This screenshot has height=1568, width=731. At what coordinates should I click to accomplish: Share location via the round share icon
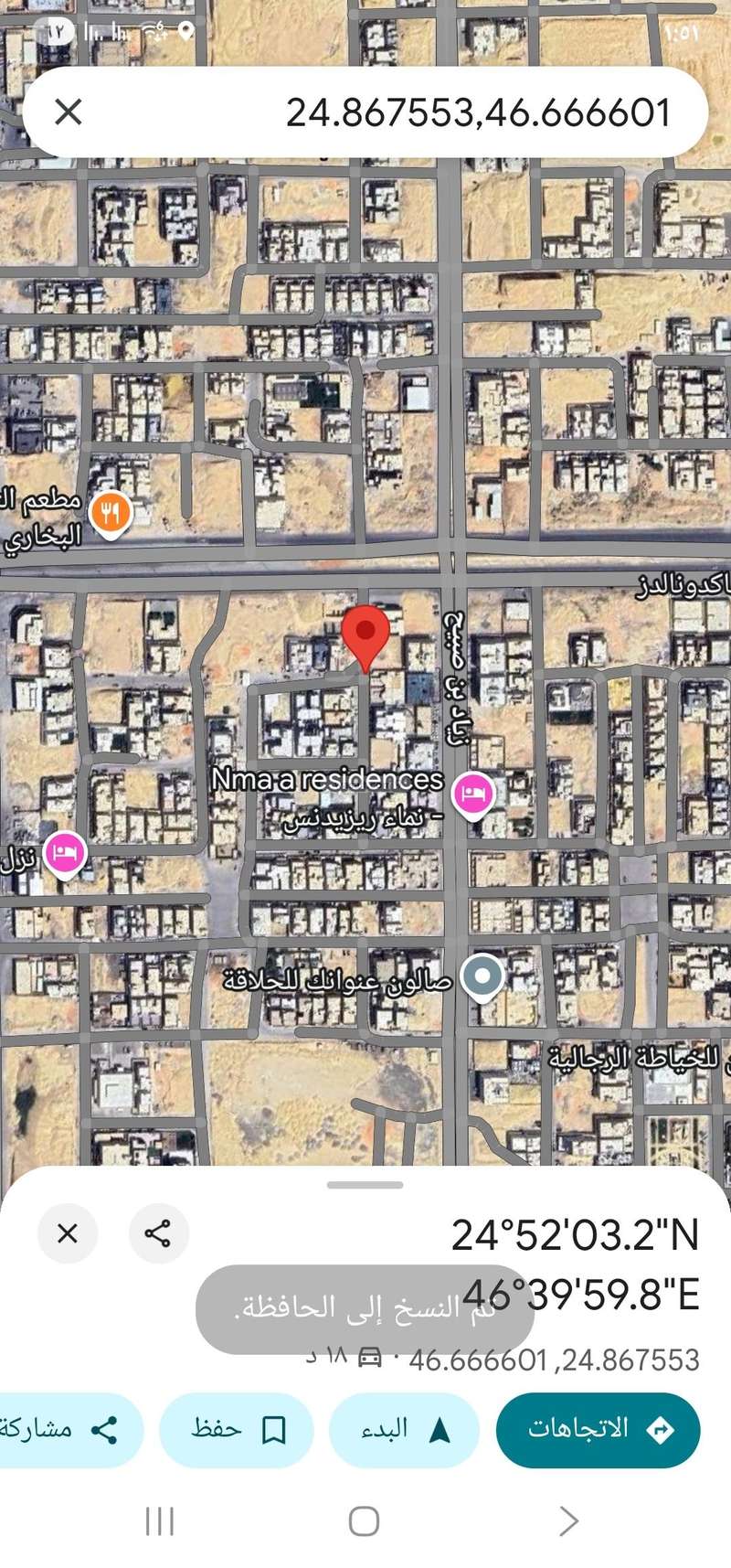click(x=158, y=1232)
